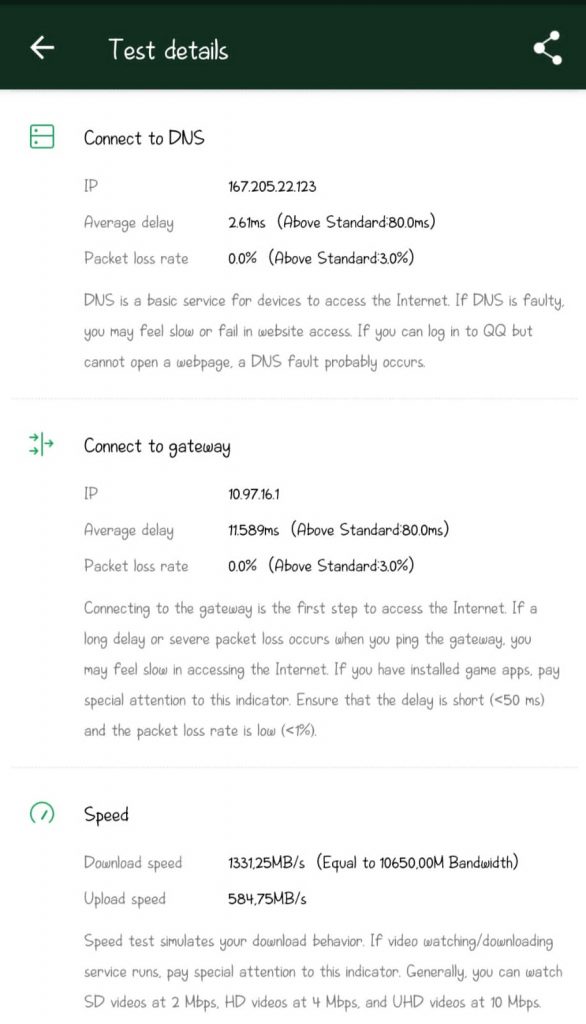Share the test details
This screenshot has width=586, height=1024.
[x=547, y=48]
